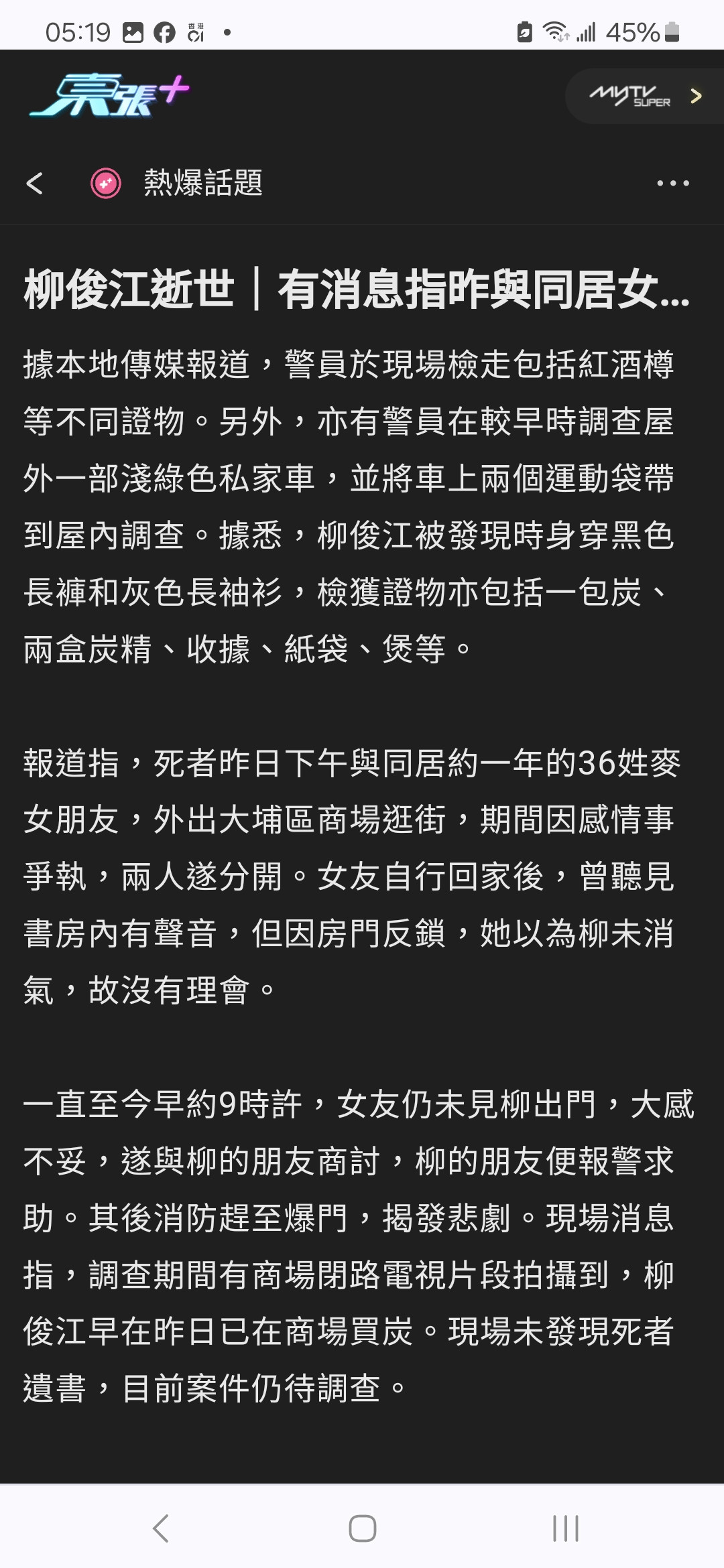Go back using the header back arrow
Screen dimensions: 724x1568
(35, 183)
